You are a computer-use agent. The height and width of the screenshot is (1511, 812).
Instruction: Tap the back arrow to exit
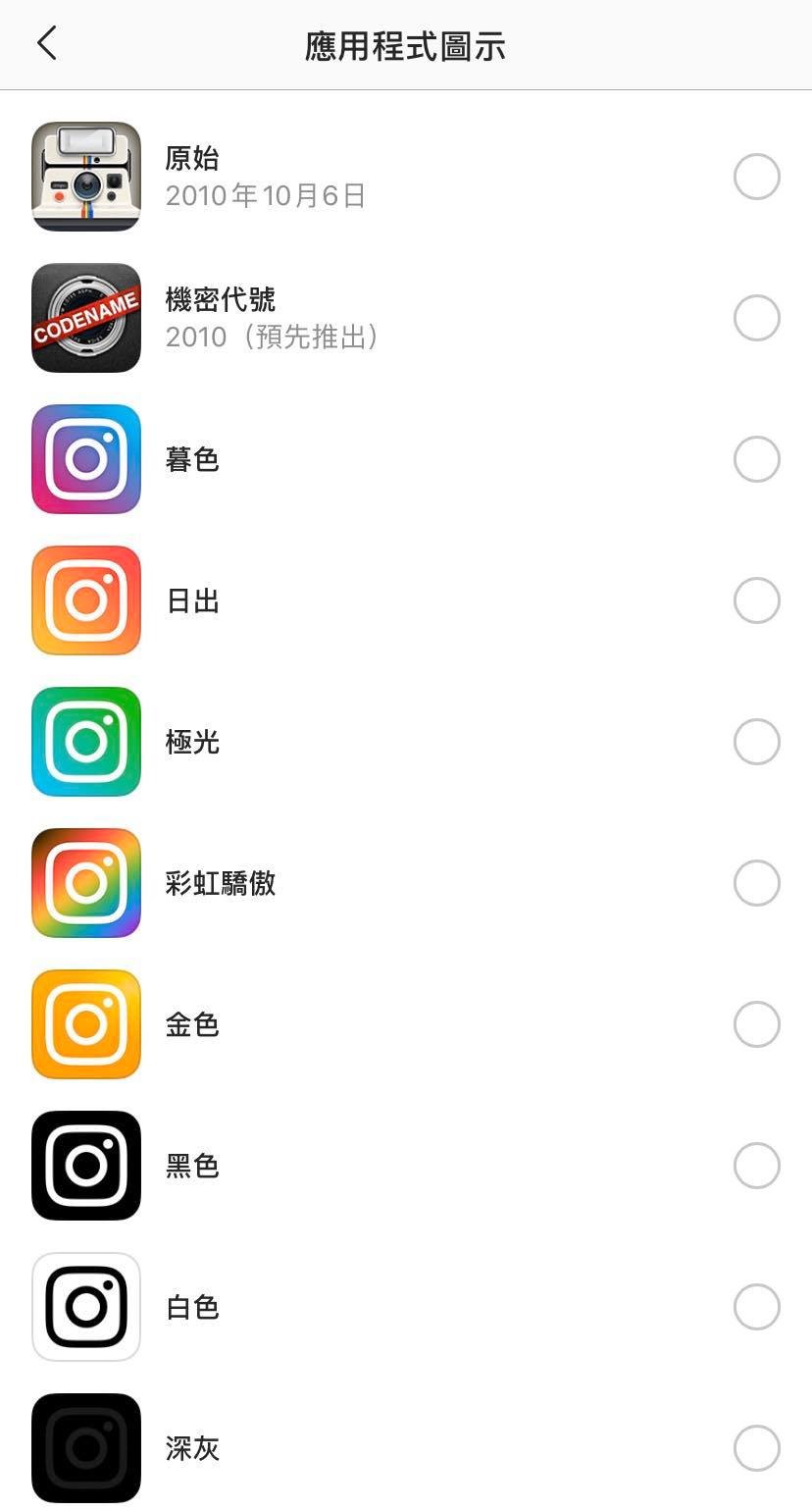pos(46,44)
